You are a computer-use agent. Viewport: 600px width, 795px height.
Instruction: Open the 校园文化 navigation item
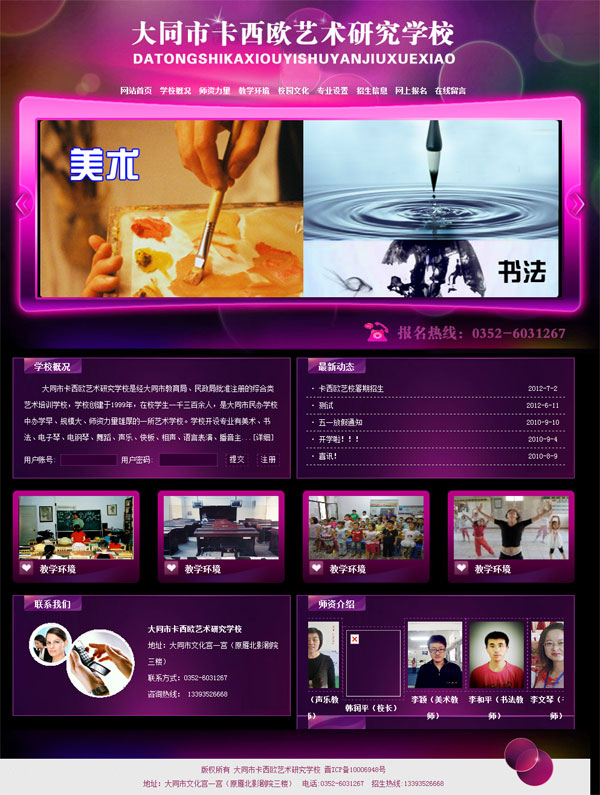[293, 91]
